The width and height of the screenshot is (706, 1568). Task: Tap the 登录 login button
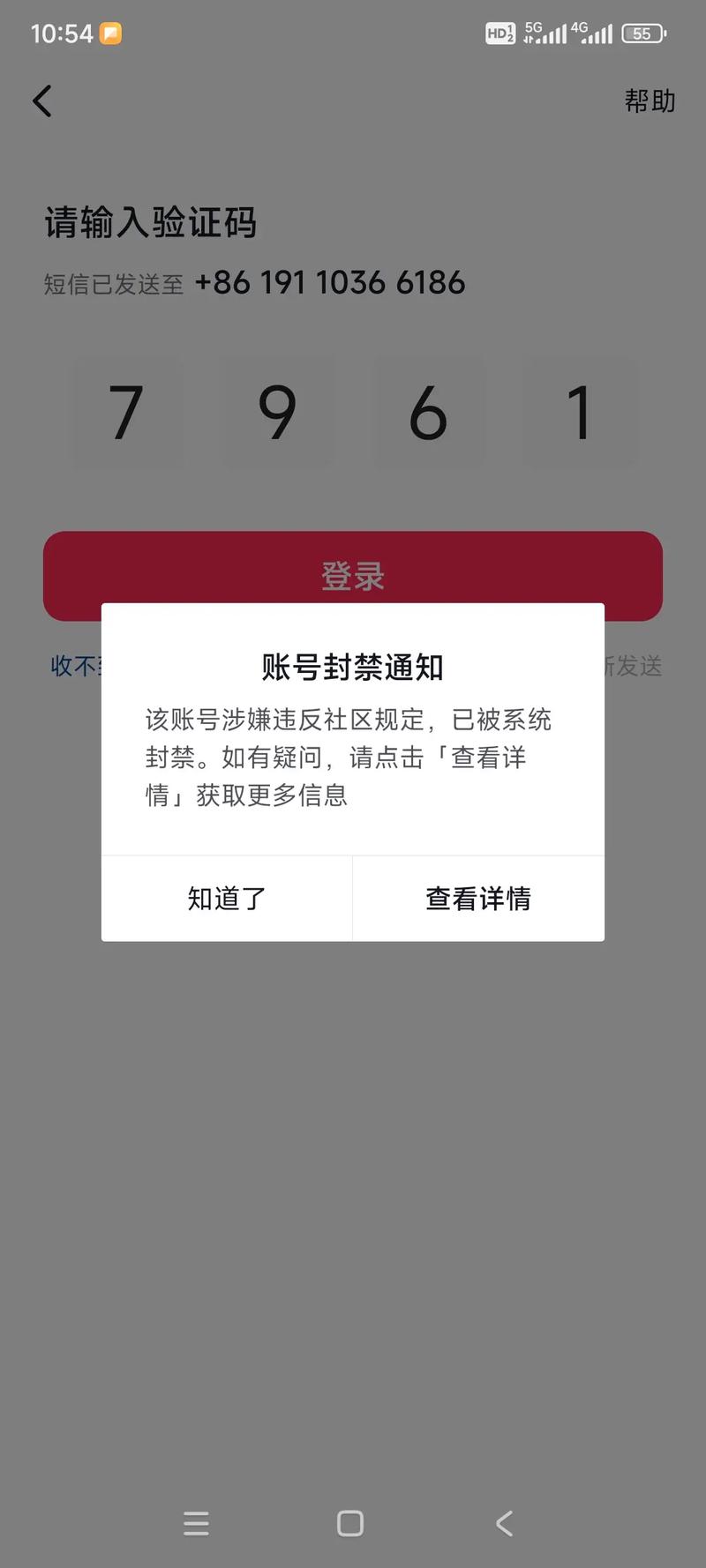353,576
